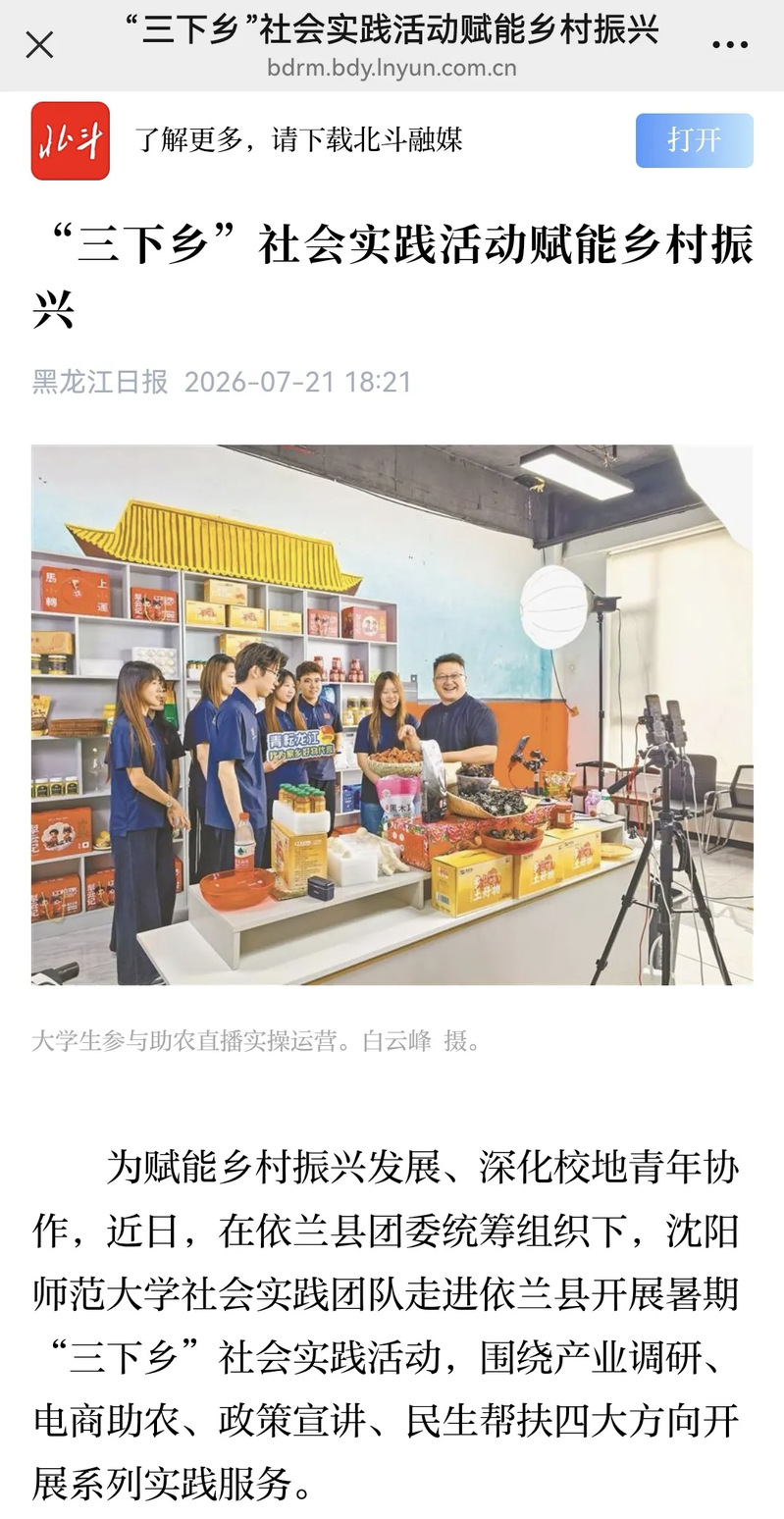Close the article web page
The image size is (784, 1519).
point(39,45)
